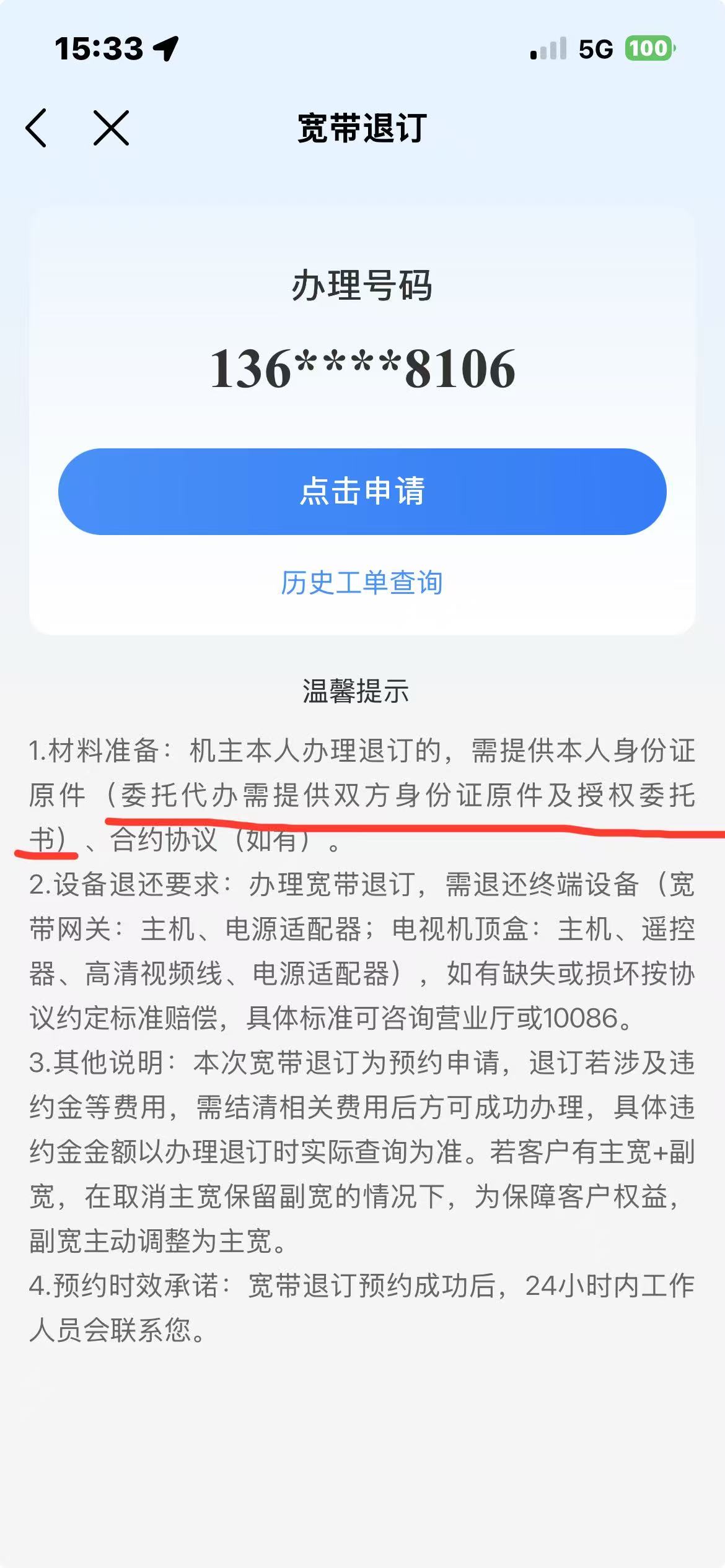
Task: Tap the 点击申请 button
Action: click(x=362, y=492)
